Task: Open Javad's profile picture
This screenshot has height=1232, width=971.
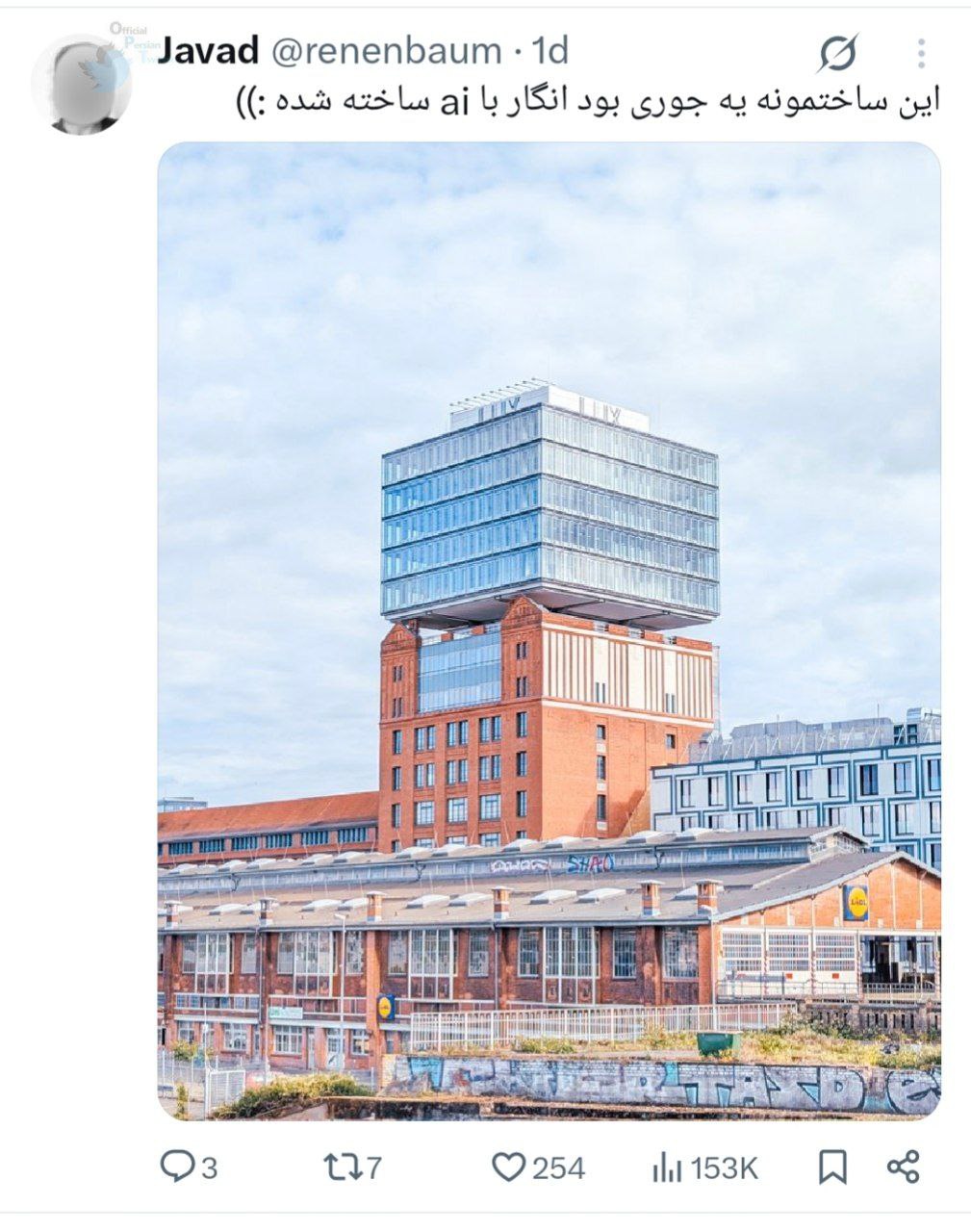Action: [82, 86]
